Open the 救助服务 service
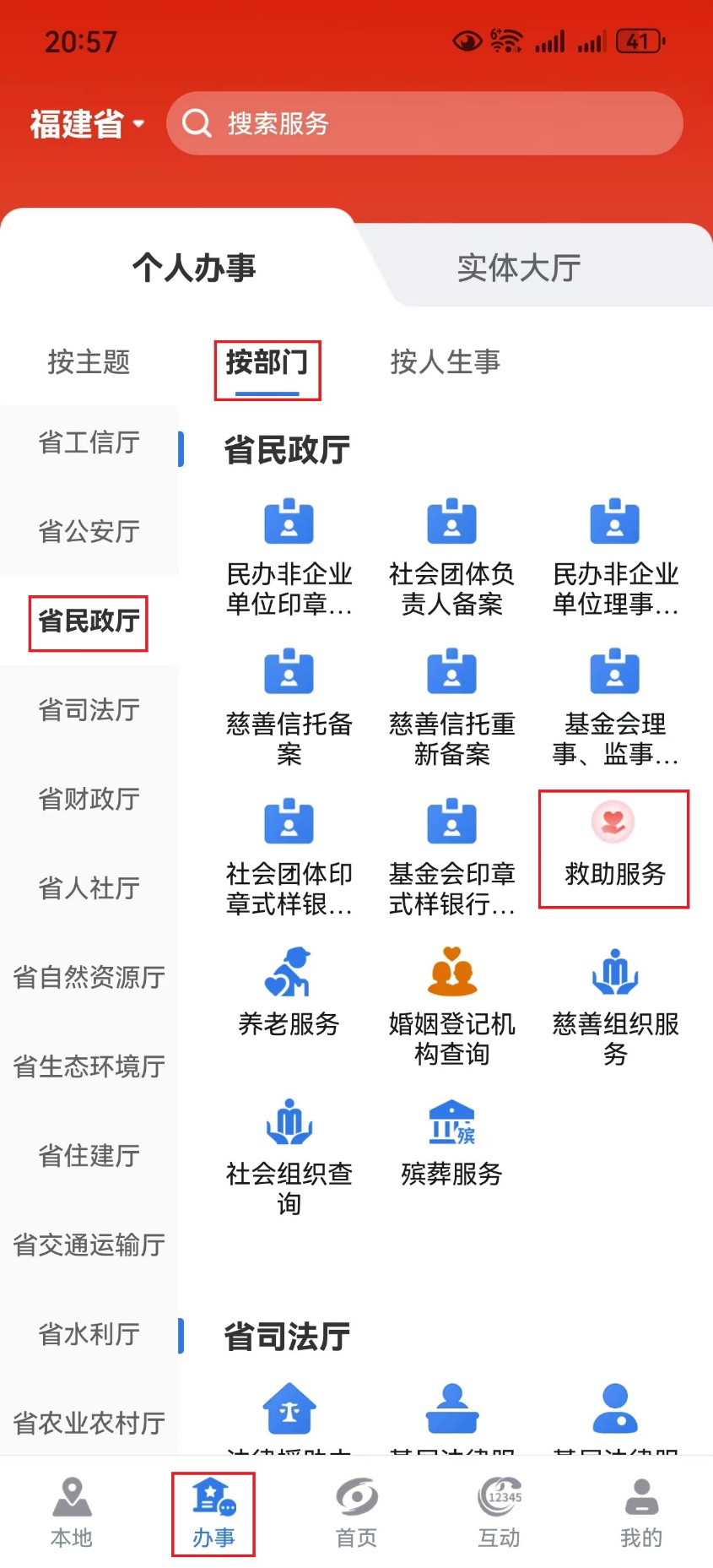 coord(614,848)
